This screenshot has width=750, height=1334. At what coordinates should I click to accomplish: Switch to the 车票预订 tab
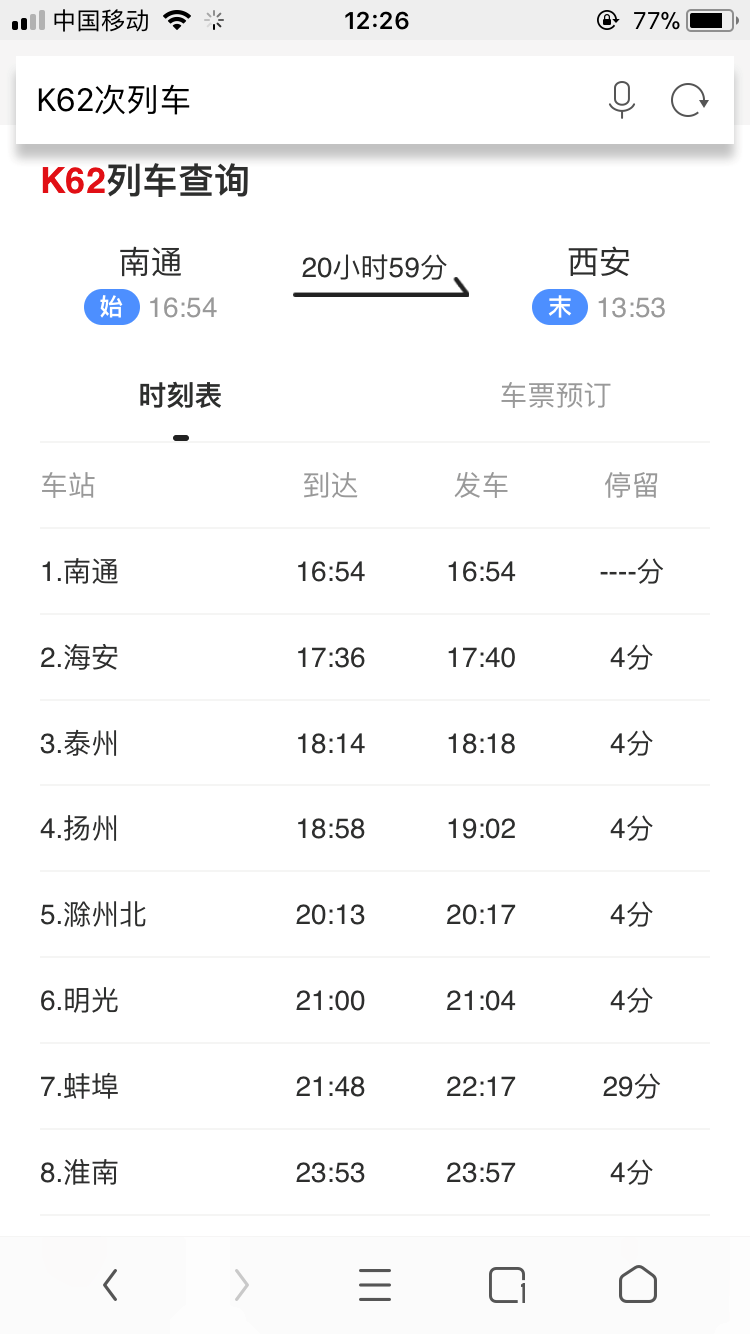click(555, 396)
